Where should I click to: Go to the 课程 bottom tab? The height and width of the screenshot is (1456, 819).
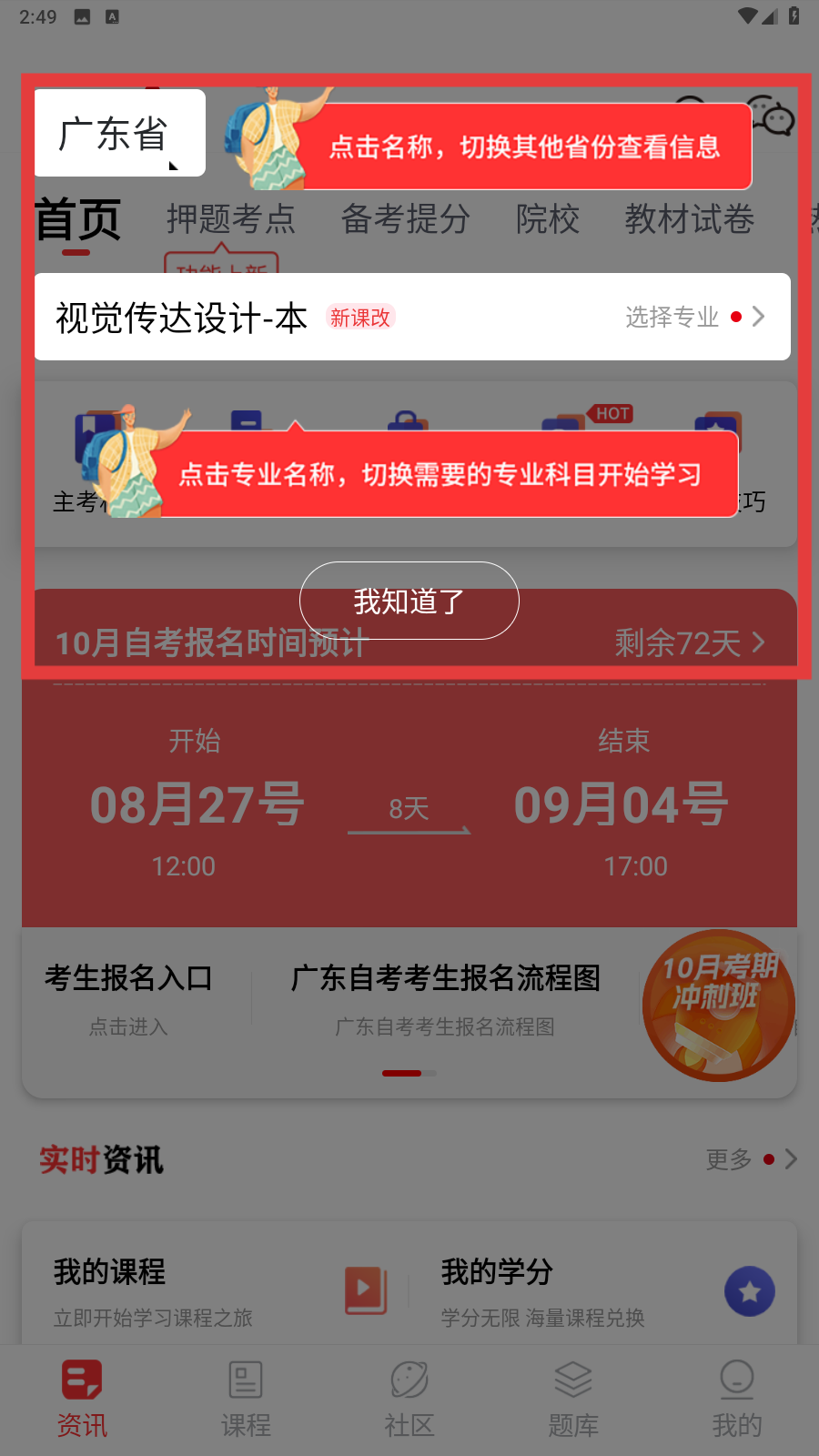point(246,1399)
